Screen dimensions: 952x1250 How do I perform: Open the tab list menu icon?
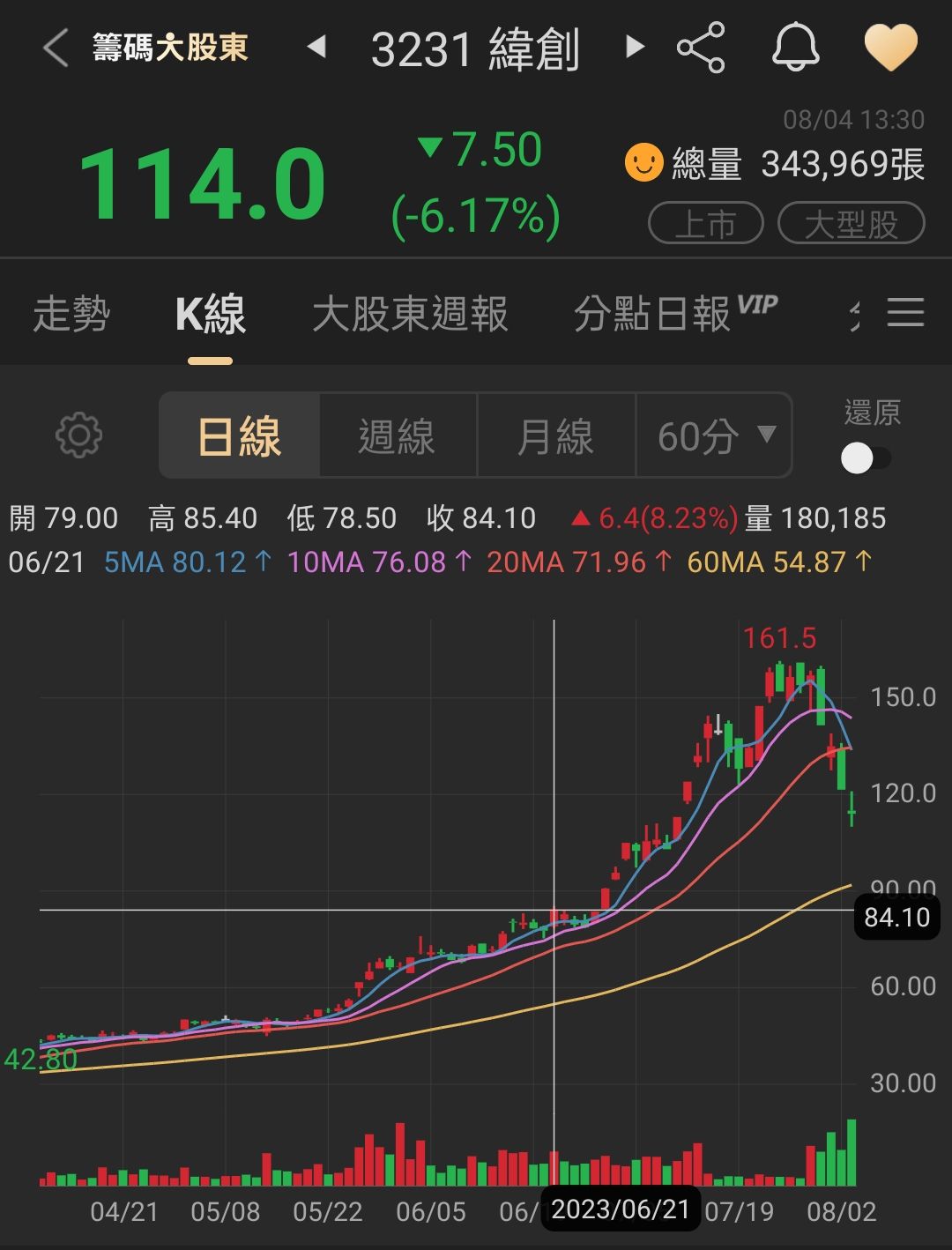click(x=905, y=313)
